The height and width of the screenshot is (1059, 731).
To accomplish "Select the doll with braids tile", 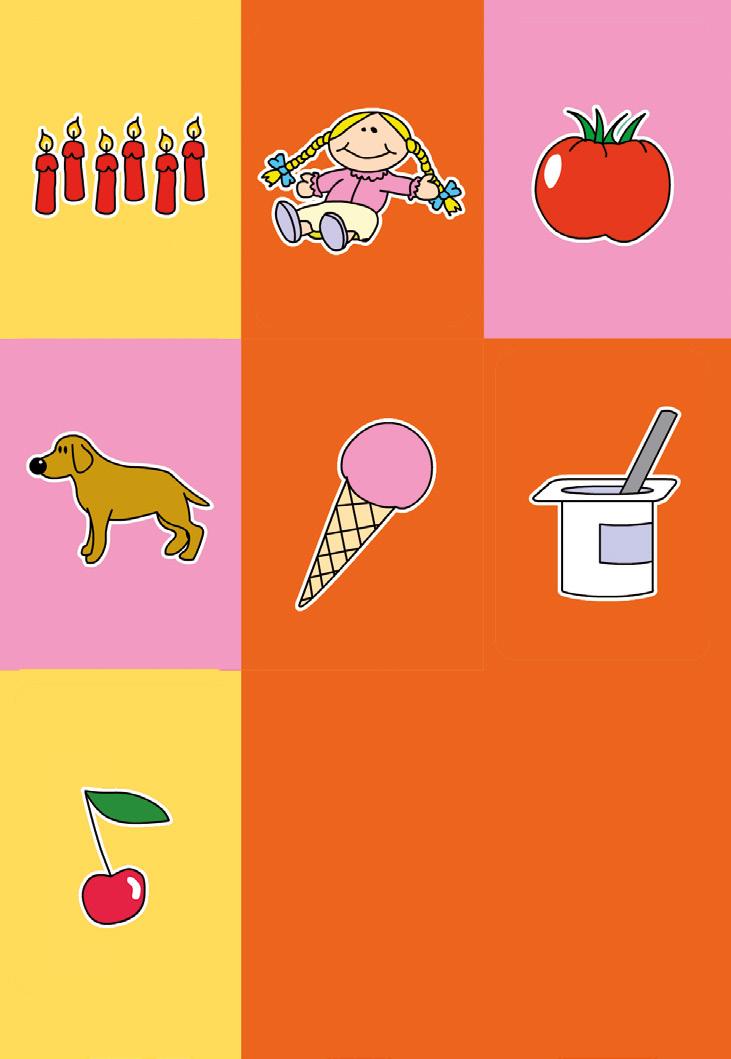I will pyautogui.click(x=362, y=169).
